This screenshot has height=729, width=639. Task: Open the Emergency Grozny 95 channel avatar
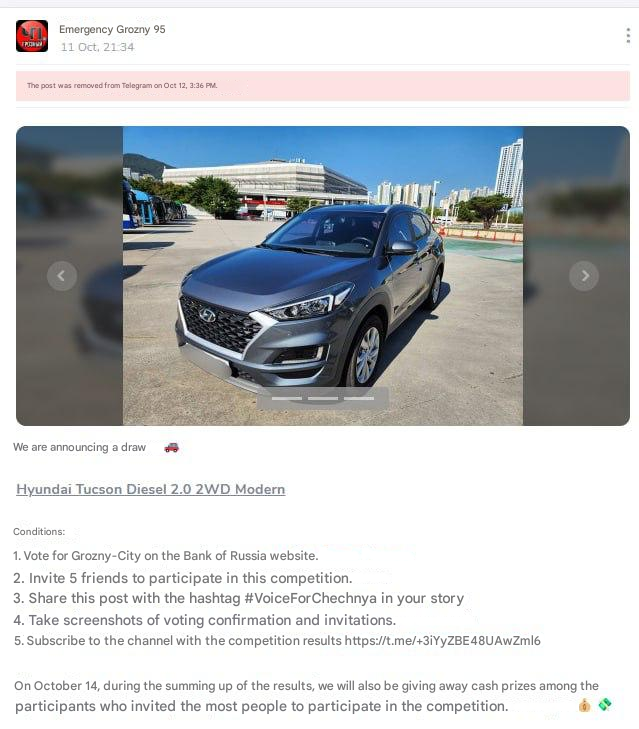pyautogui.click(x=32, y=37)
